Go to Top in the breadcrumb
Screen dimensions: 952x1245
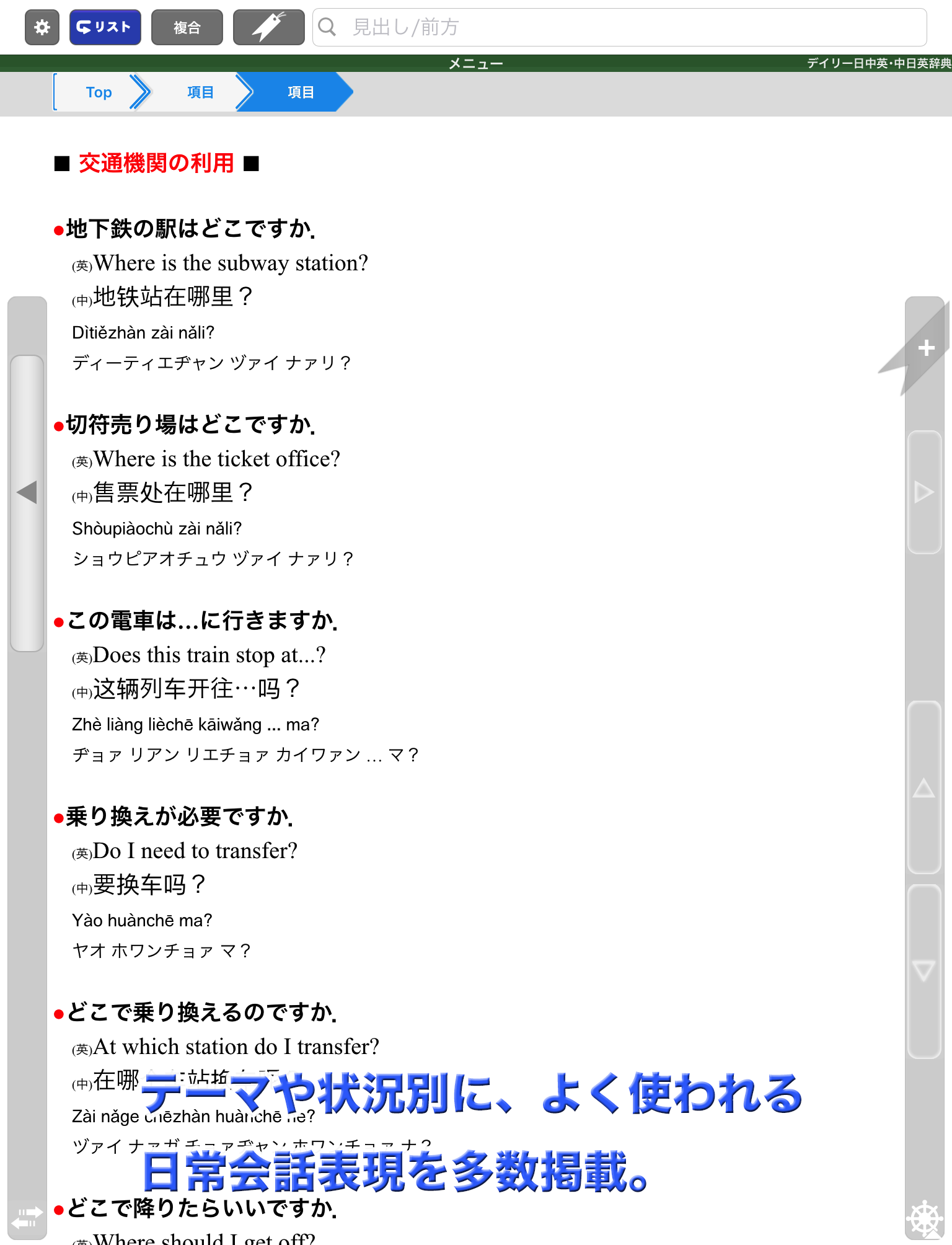pyautogui.click(x=99, y=92)
